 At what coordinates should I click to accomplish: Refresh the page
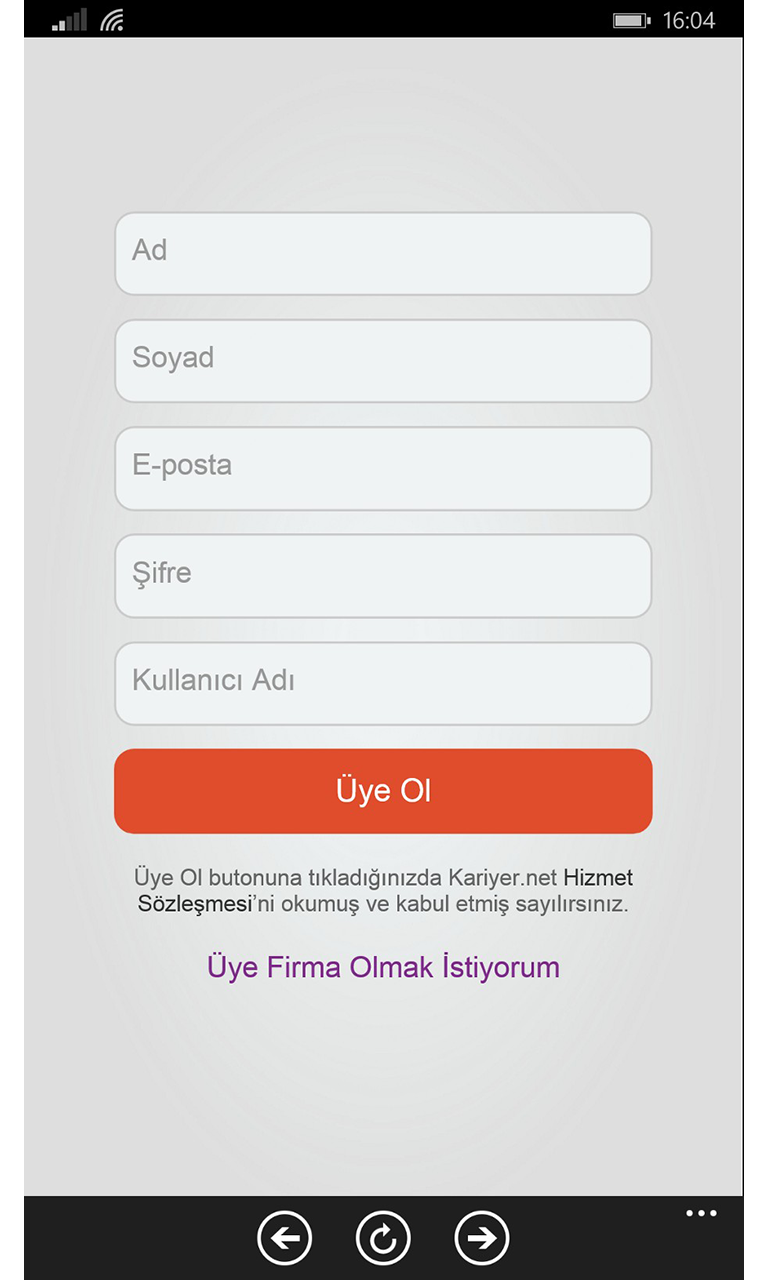pos(383,1238)
